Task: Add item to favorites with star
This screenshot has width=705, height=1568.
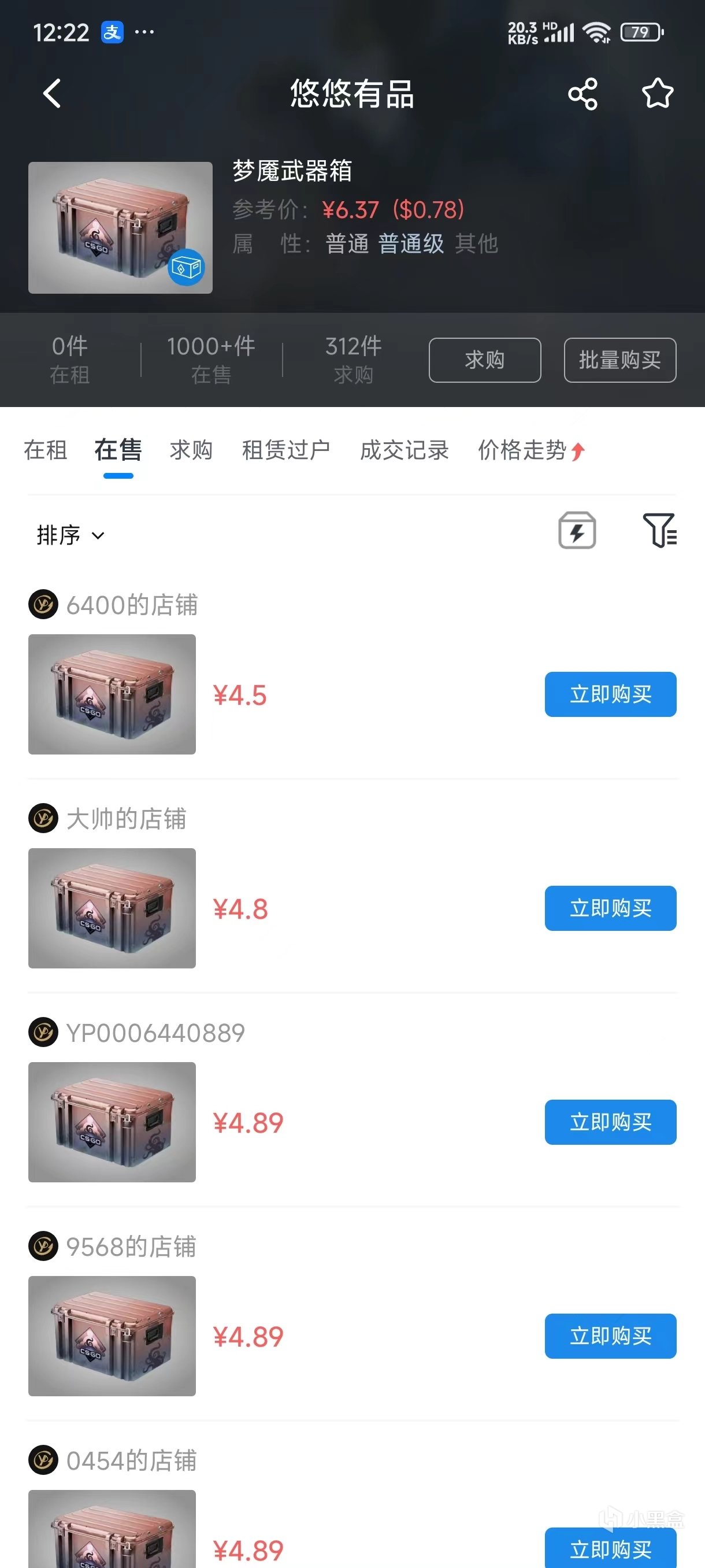Action: (x=657, y=94)
